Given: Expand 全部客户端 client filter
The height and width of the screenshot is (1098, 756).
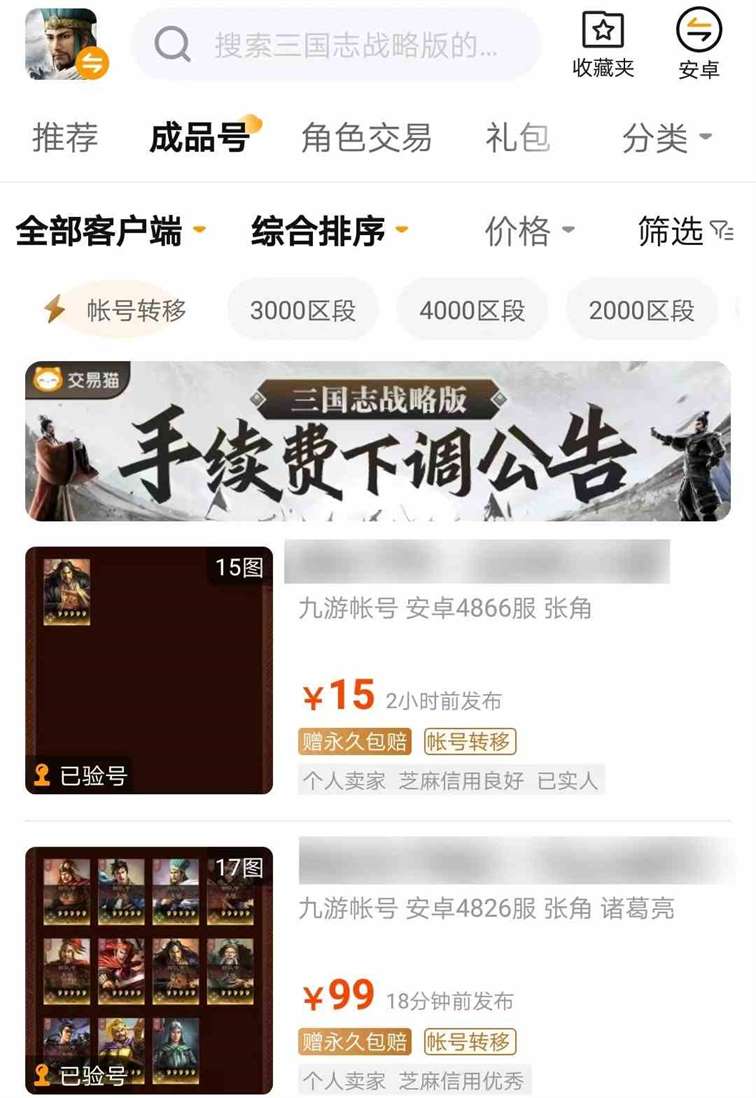Looking at the screenshot, I should point(110,231).
